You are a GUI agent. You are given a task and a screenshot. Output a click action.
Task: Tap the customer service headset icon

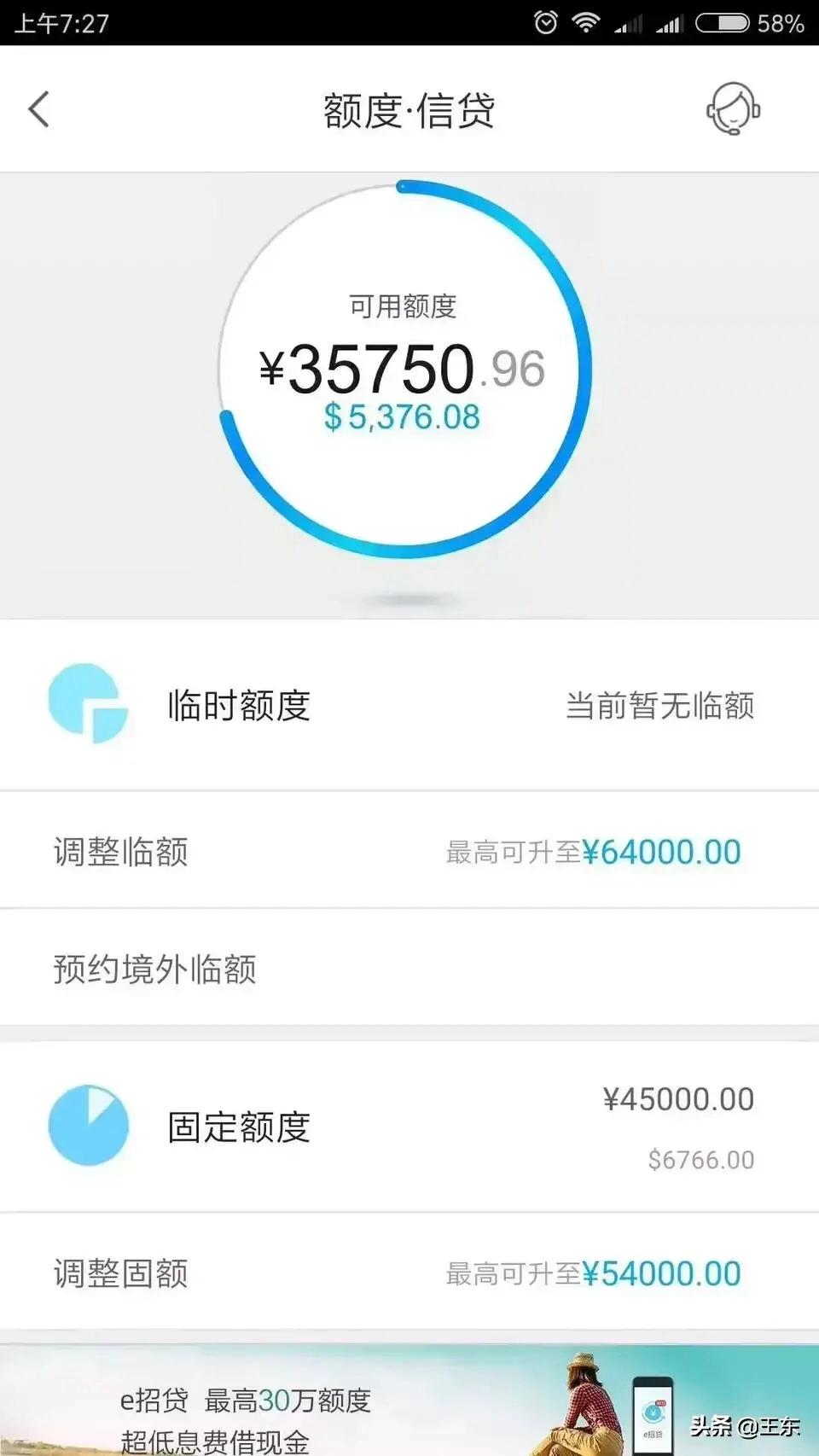pos(732,109)
